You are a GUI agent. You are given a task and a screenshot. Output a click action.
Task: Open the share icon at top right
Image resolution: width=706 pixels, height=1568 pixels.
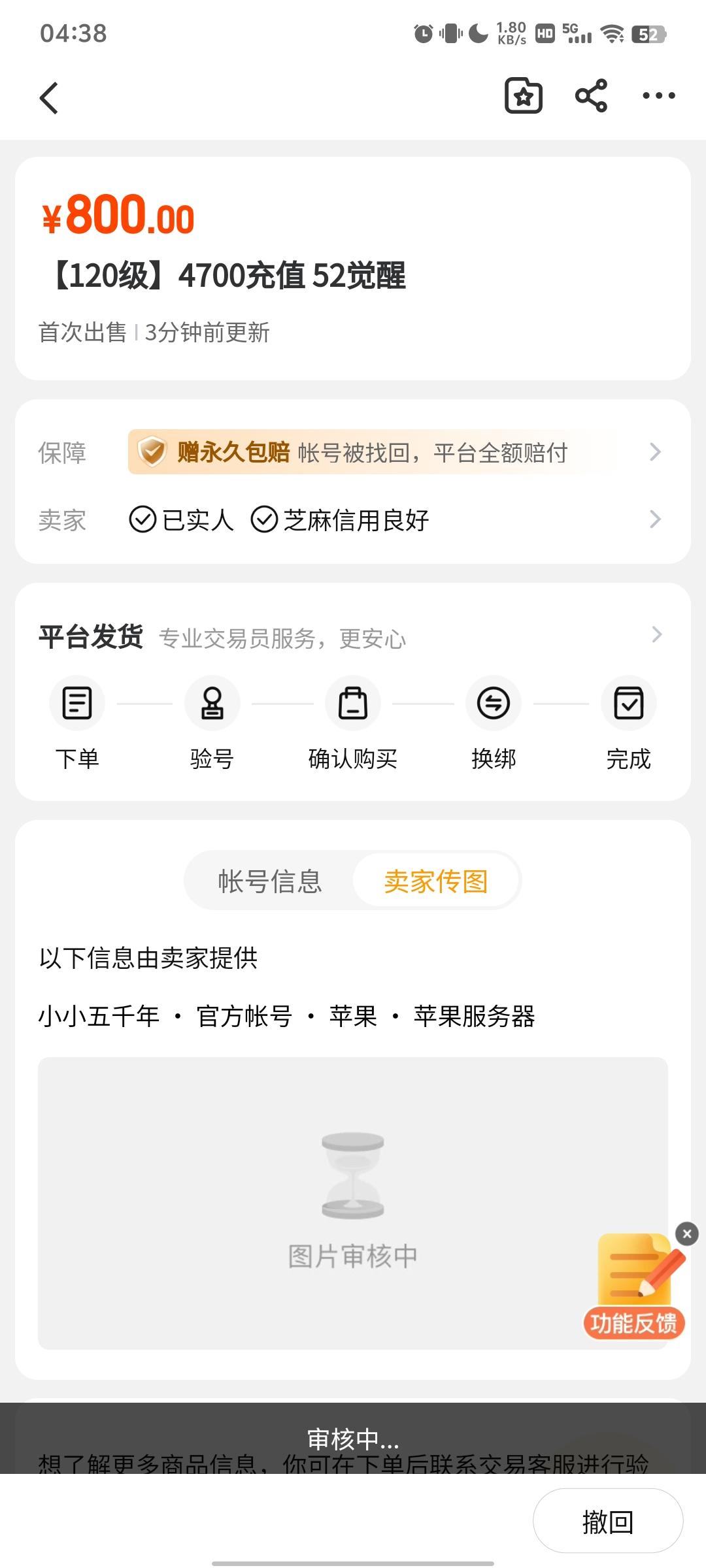589,96
